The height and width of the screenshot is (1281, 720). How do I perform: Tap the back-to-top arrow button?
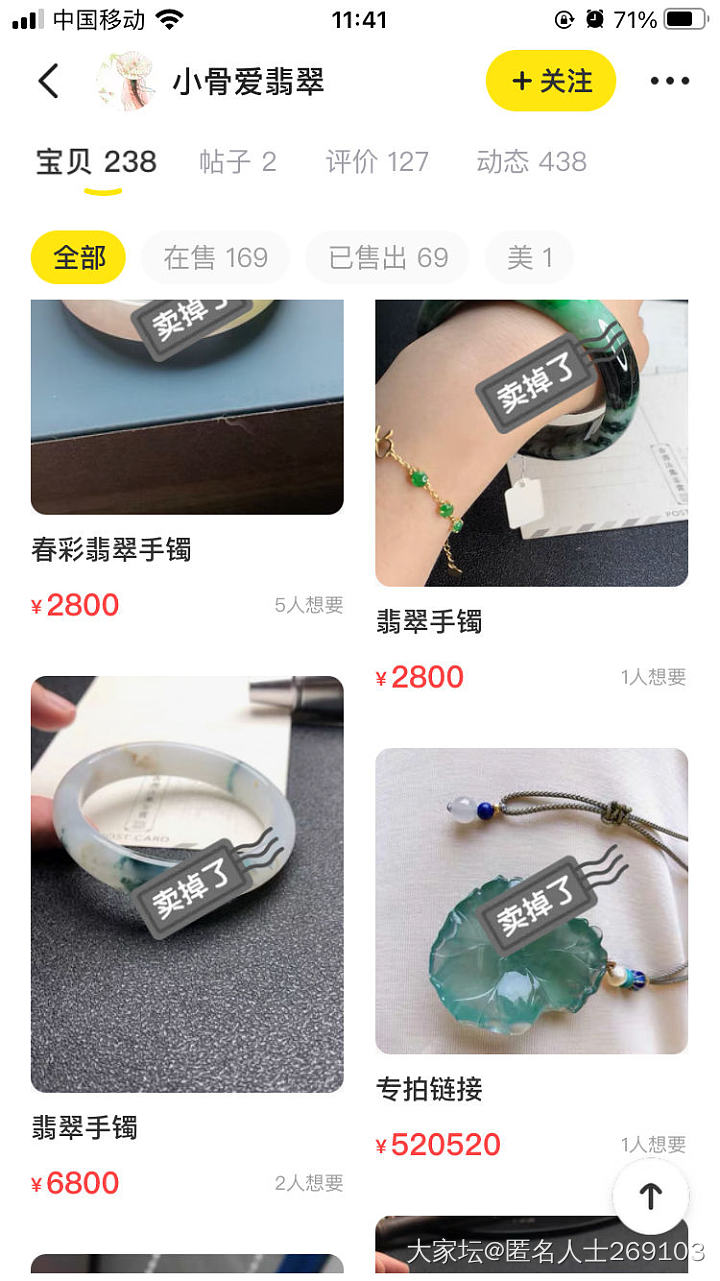651,1196
